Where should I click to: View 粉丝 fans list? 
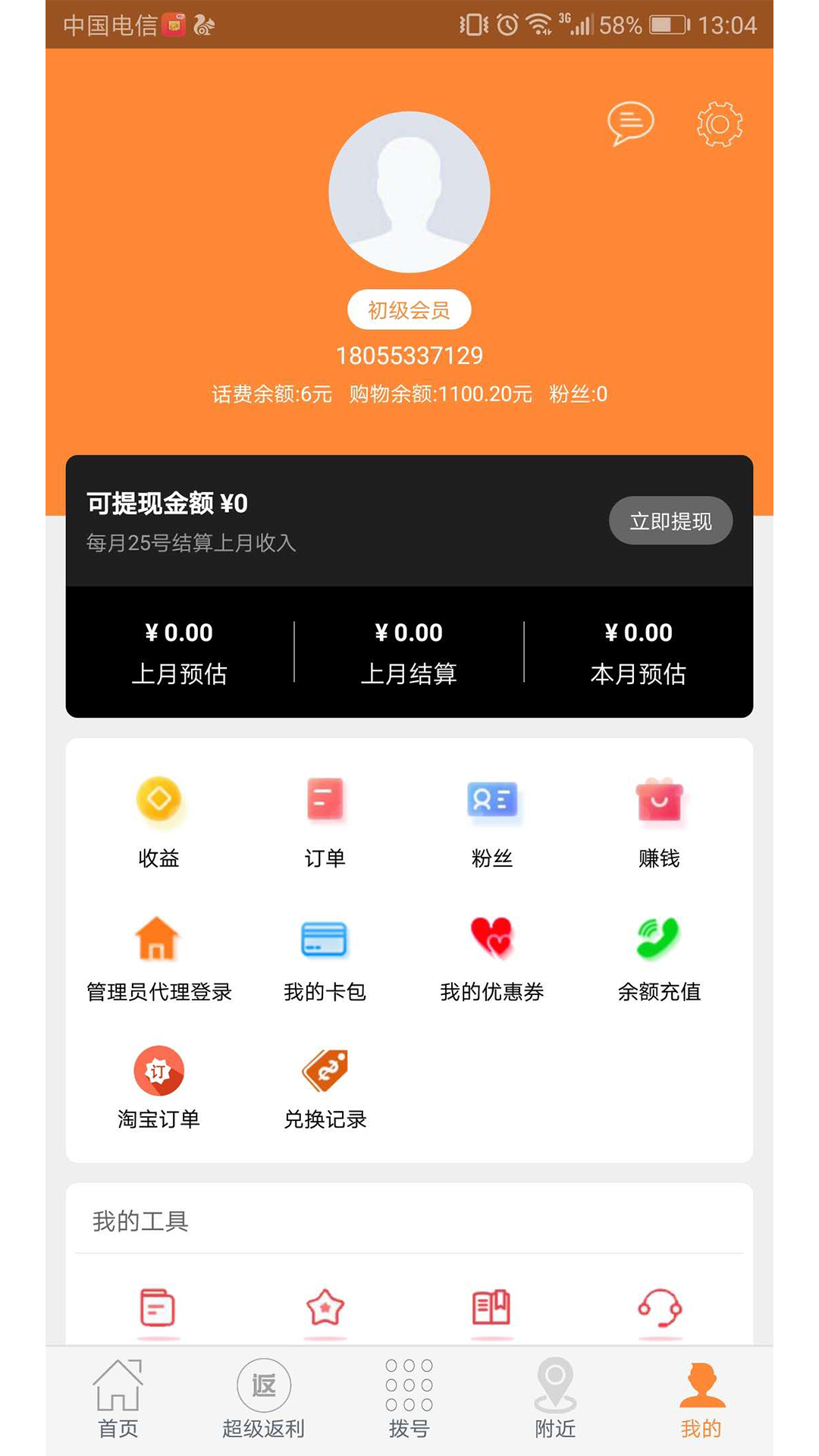492,823
